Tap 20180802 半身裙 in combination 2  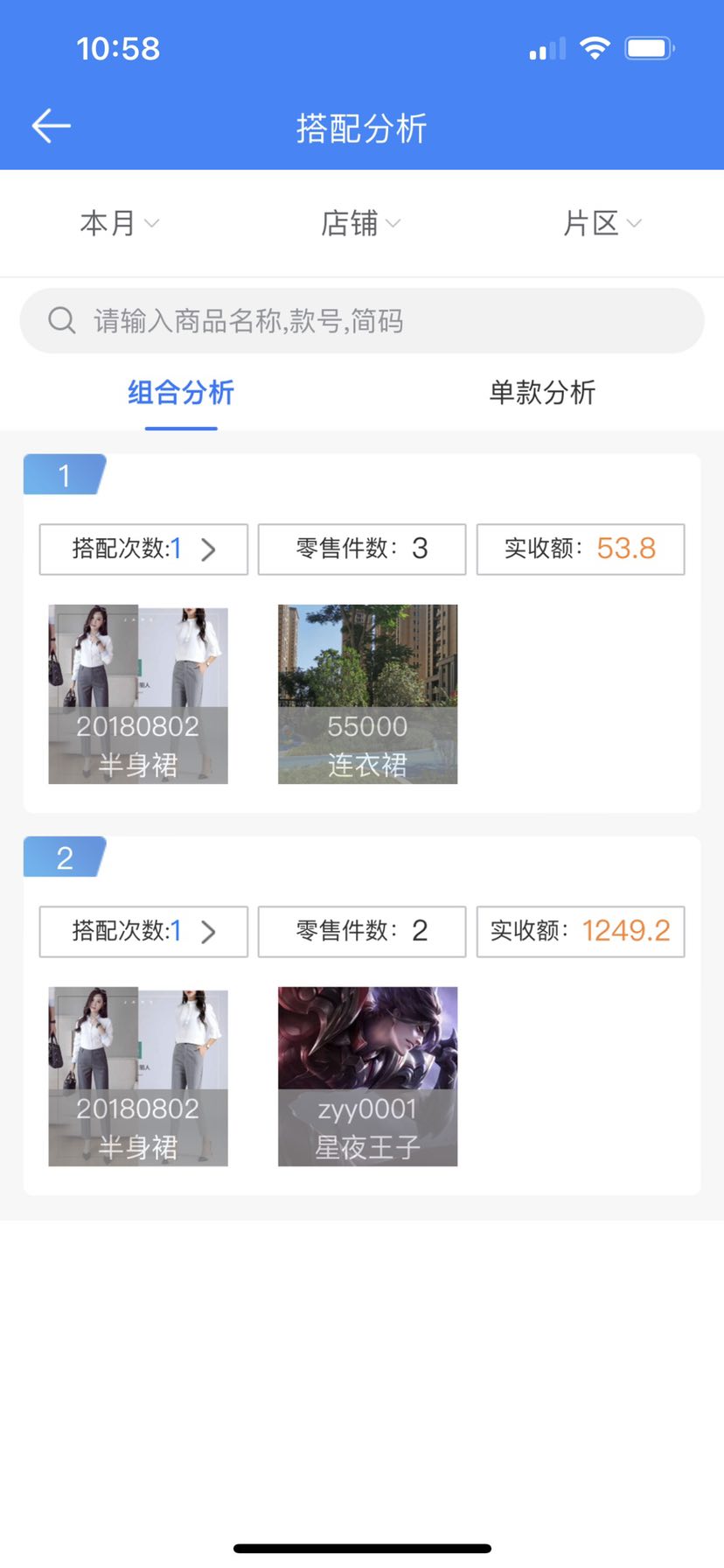pyautogui.click(x=138, y=1076)
